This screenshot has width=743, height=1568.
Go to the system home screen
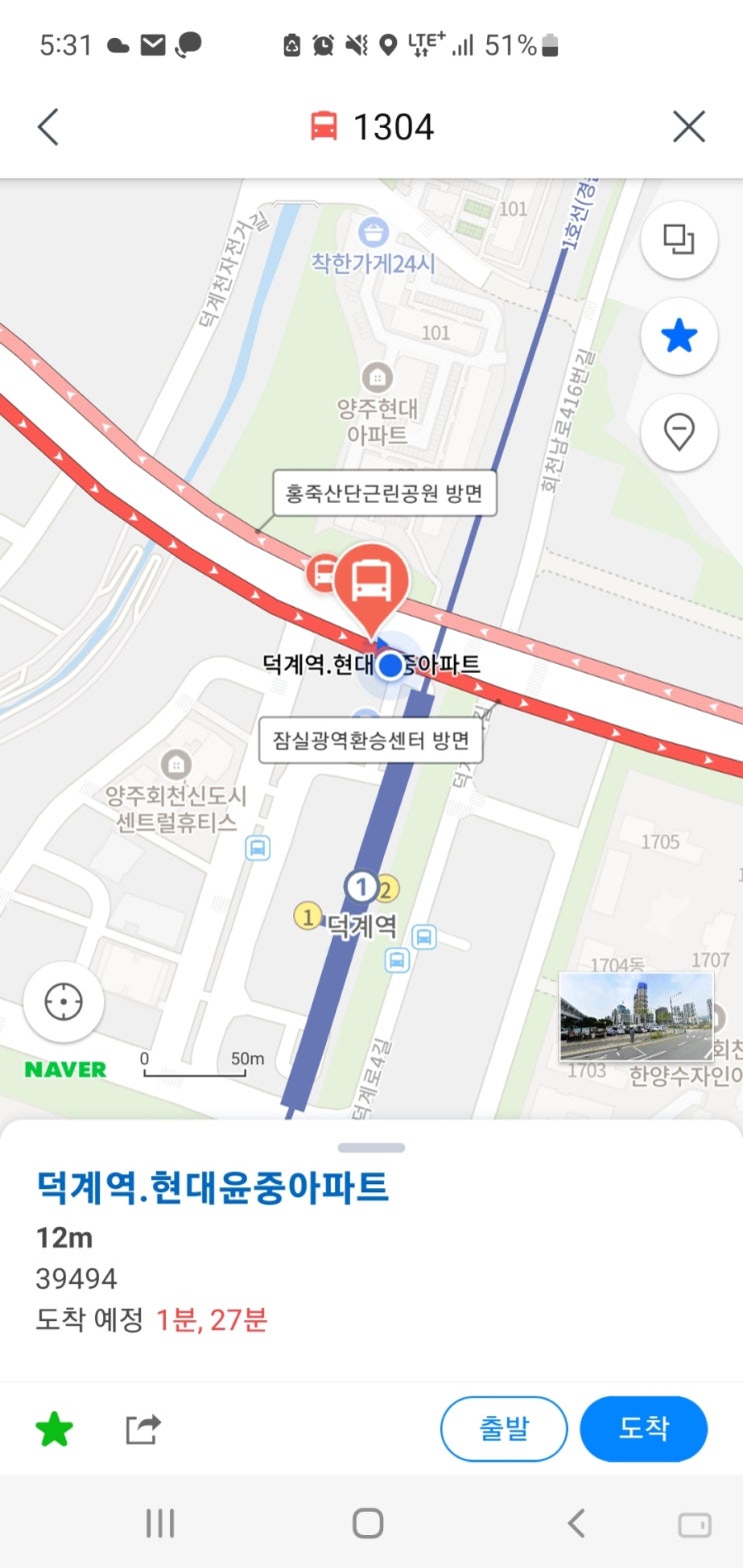[368, 1523]
